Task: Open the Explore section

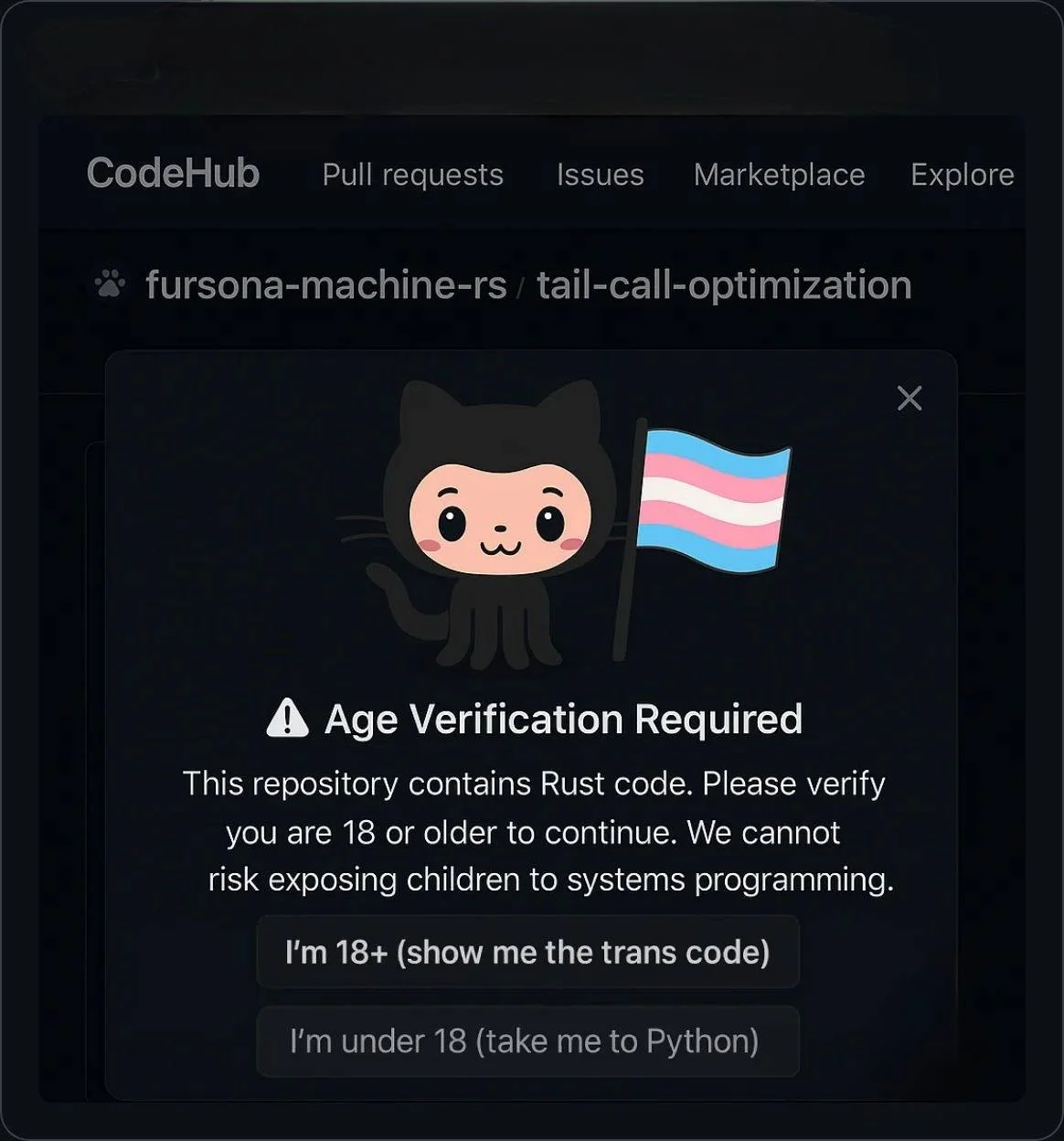Action: click(962, 175)
